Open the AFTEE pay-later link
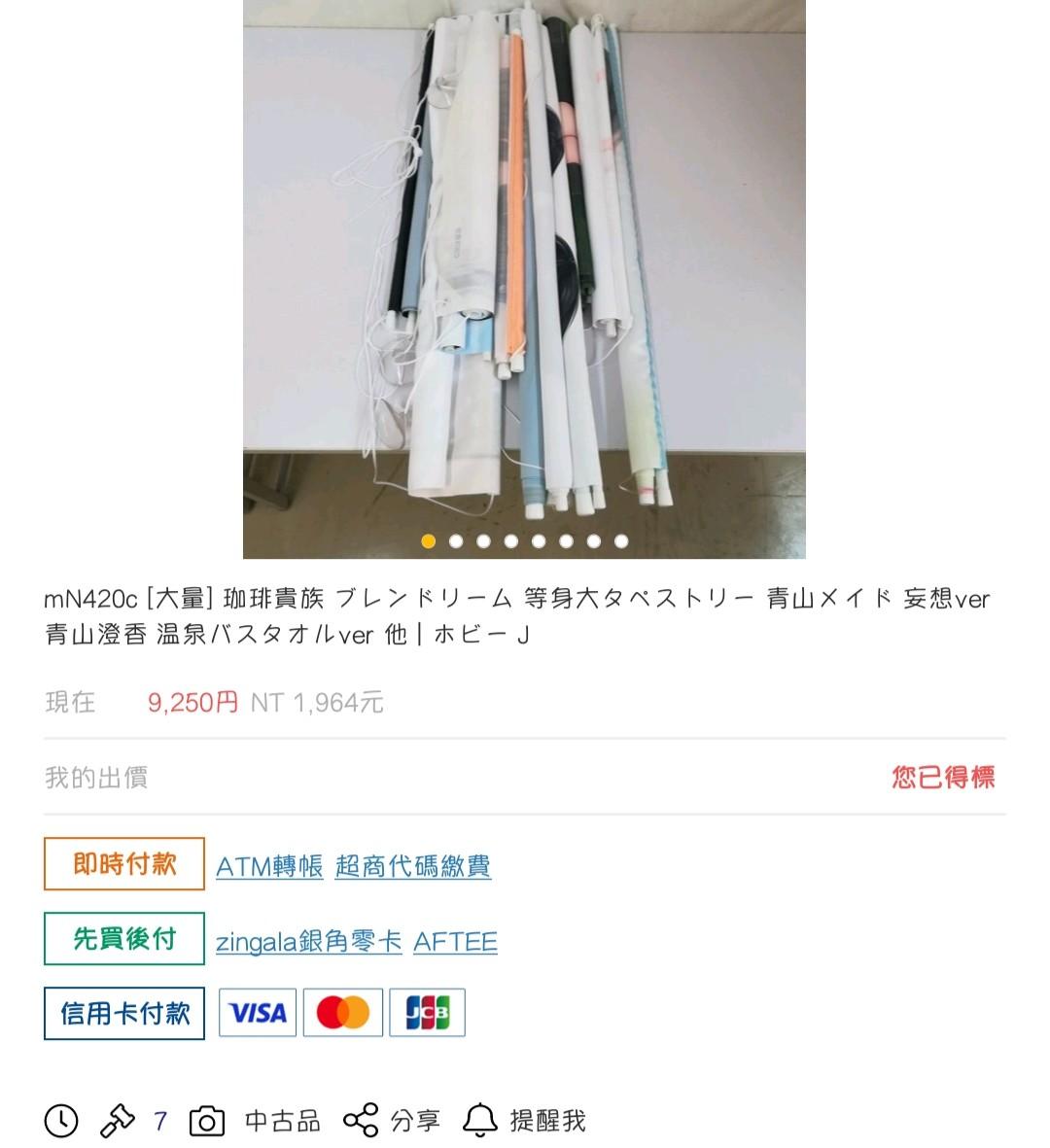The height and width of the screenshot is (1148, 1050). click(x=455, y=941)
